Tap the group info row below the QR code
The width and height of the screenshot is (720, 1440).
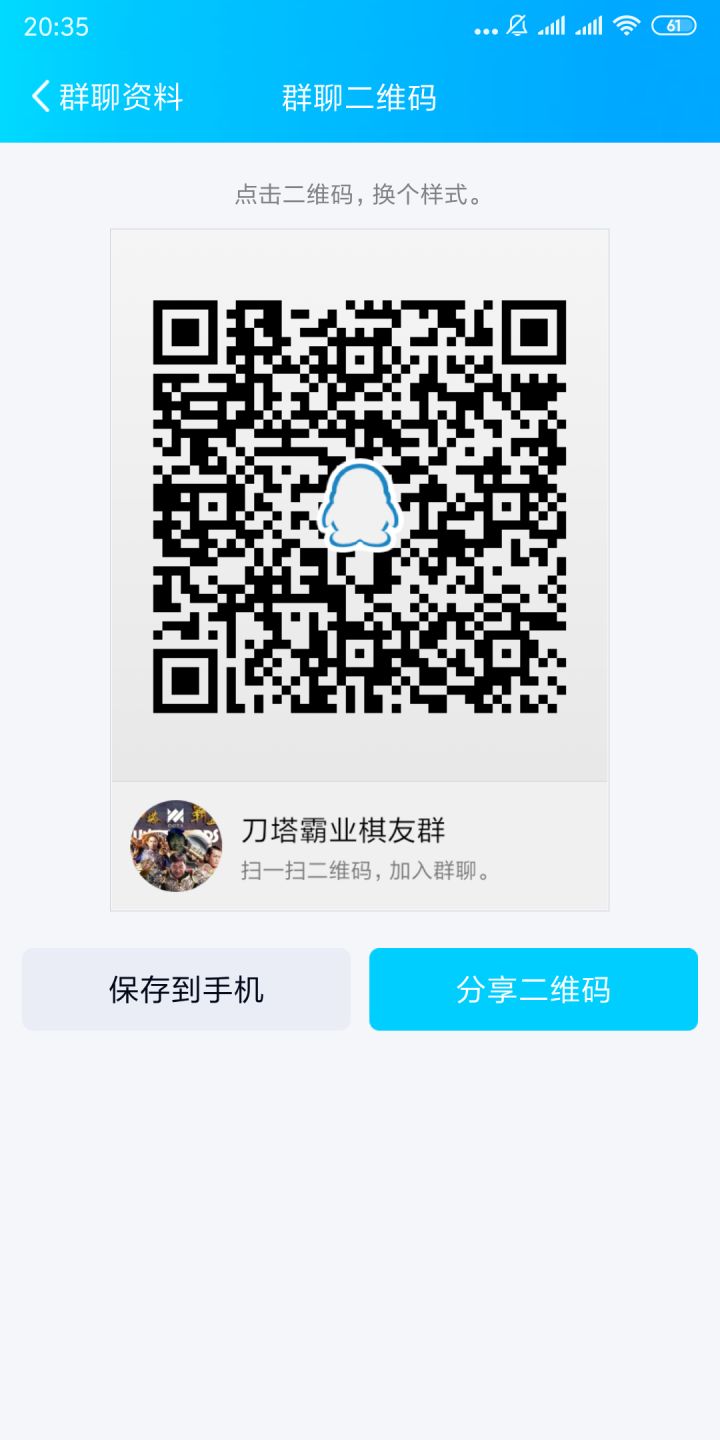[360, 845]
